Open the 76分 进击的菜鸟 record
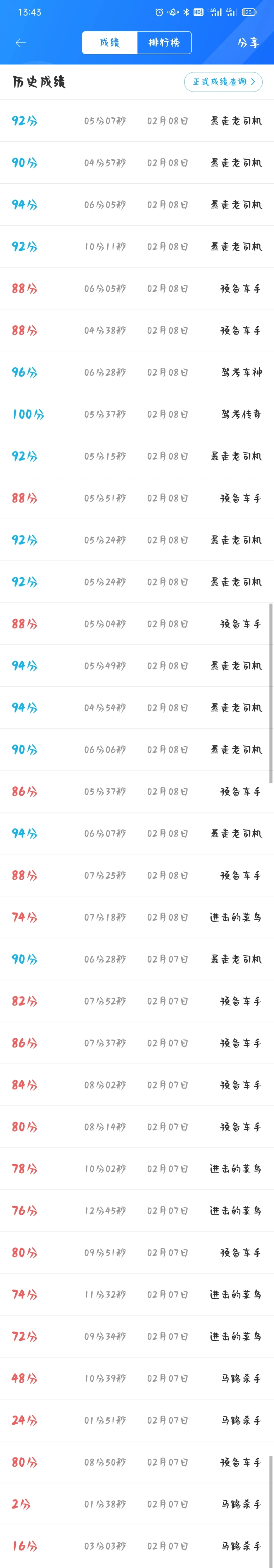 pyautogui.click(x=137, y=1210)
